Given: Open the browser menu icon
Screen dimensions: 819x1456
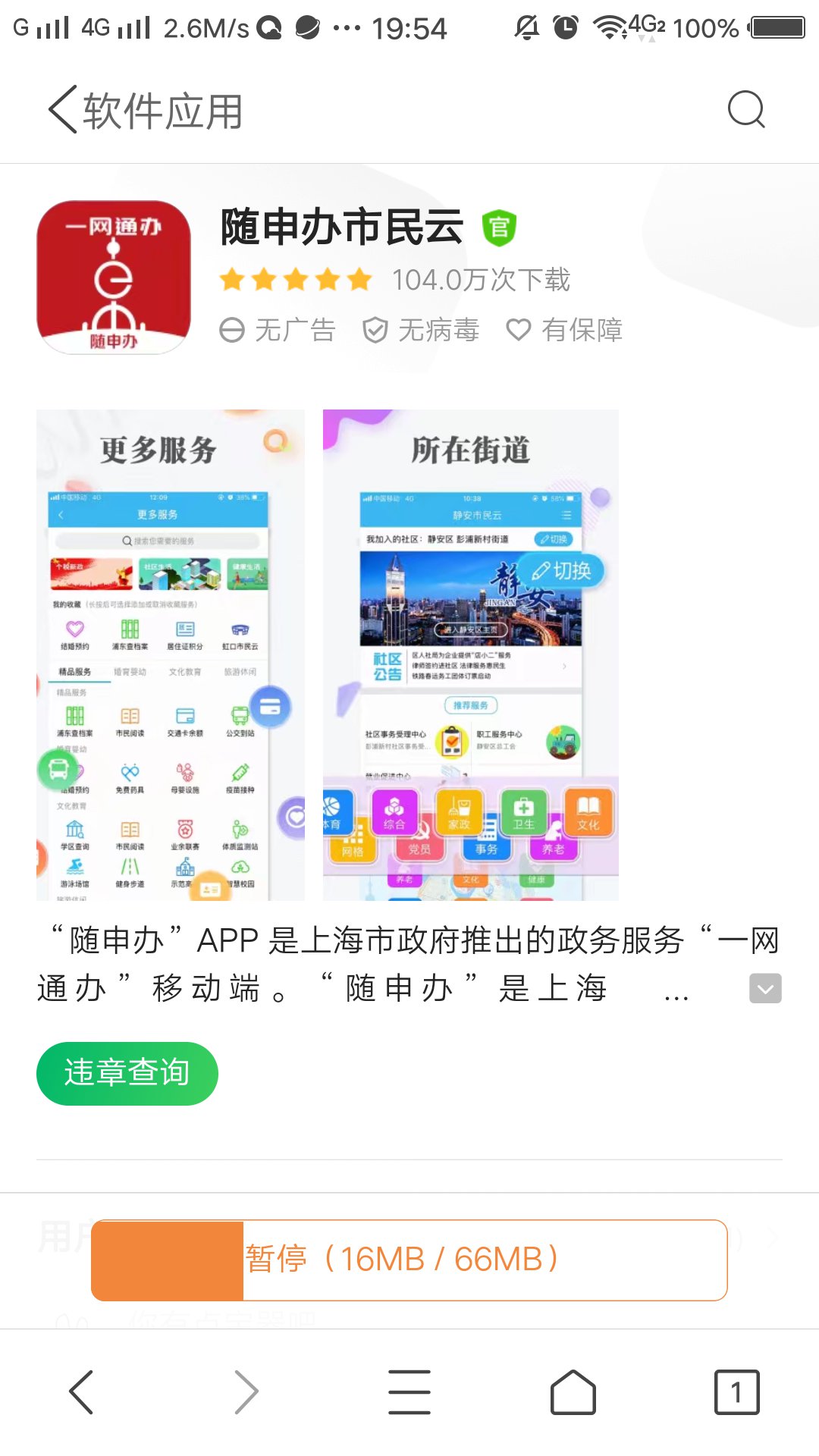Looking at the screenshot, I should point(409,1392).
